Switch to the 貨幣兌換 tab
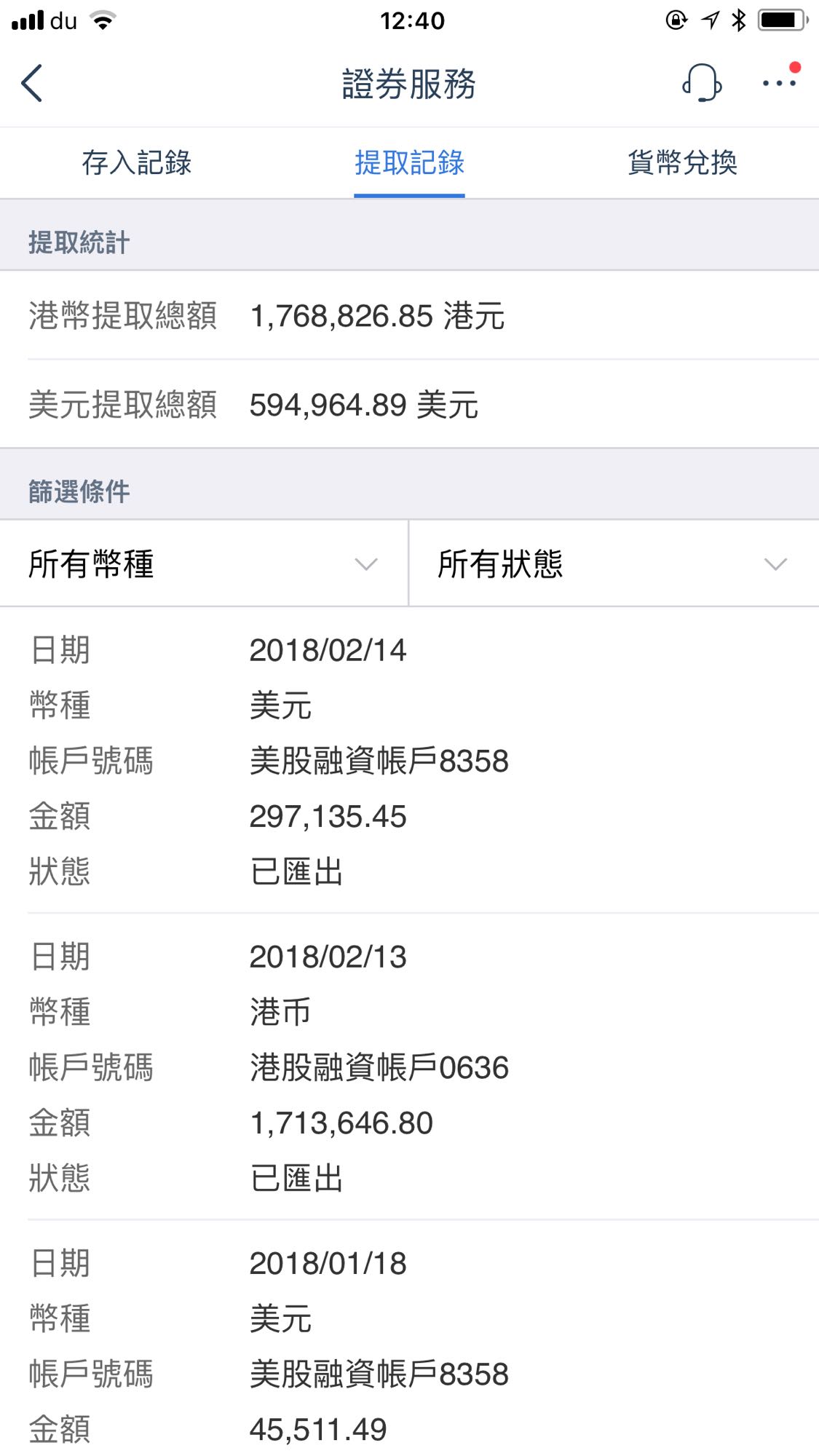The height and width of the screenshot is (1456, 819). point(683,162)
